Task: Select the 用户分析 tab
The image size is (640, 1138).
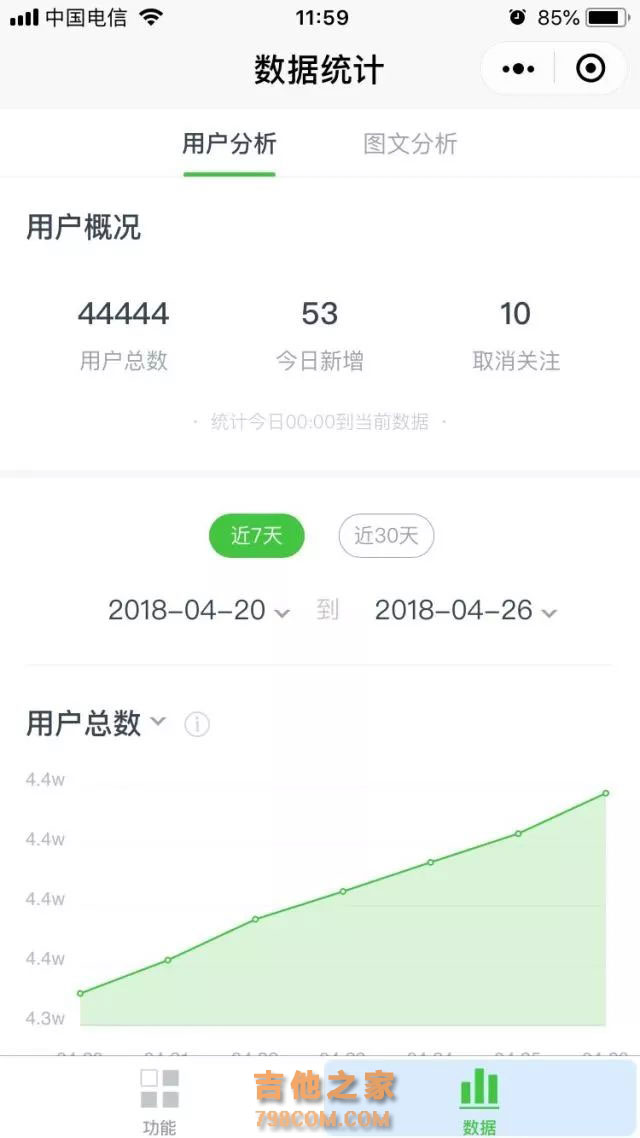Action: (x=229, y=144)
